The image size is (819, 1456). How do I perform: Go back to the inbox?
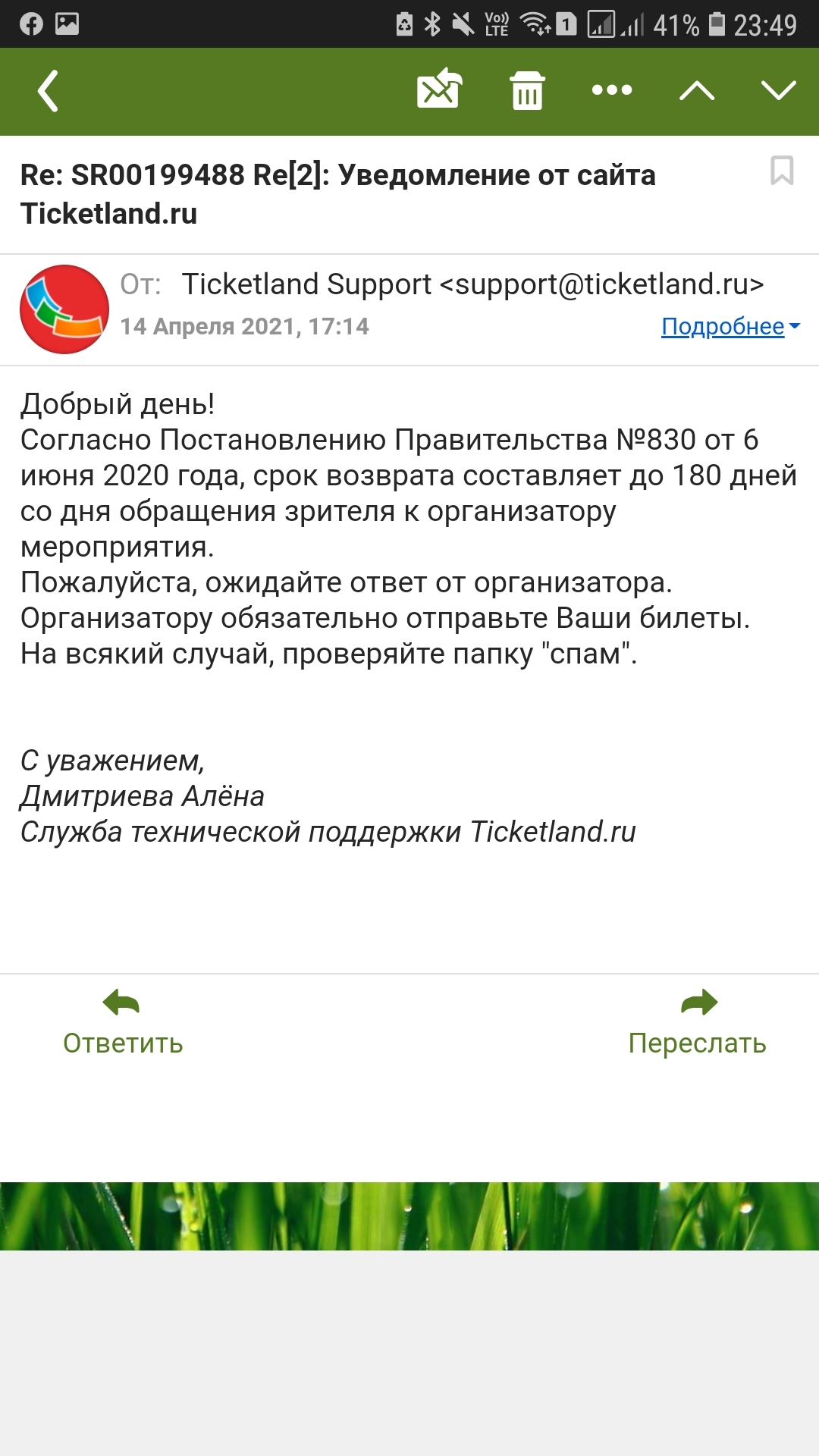click(x=49, y=91)
